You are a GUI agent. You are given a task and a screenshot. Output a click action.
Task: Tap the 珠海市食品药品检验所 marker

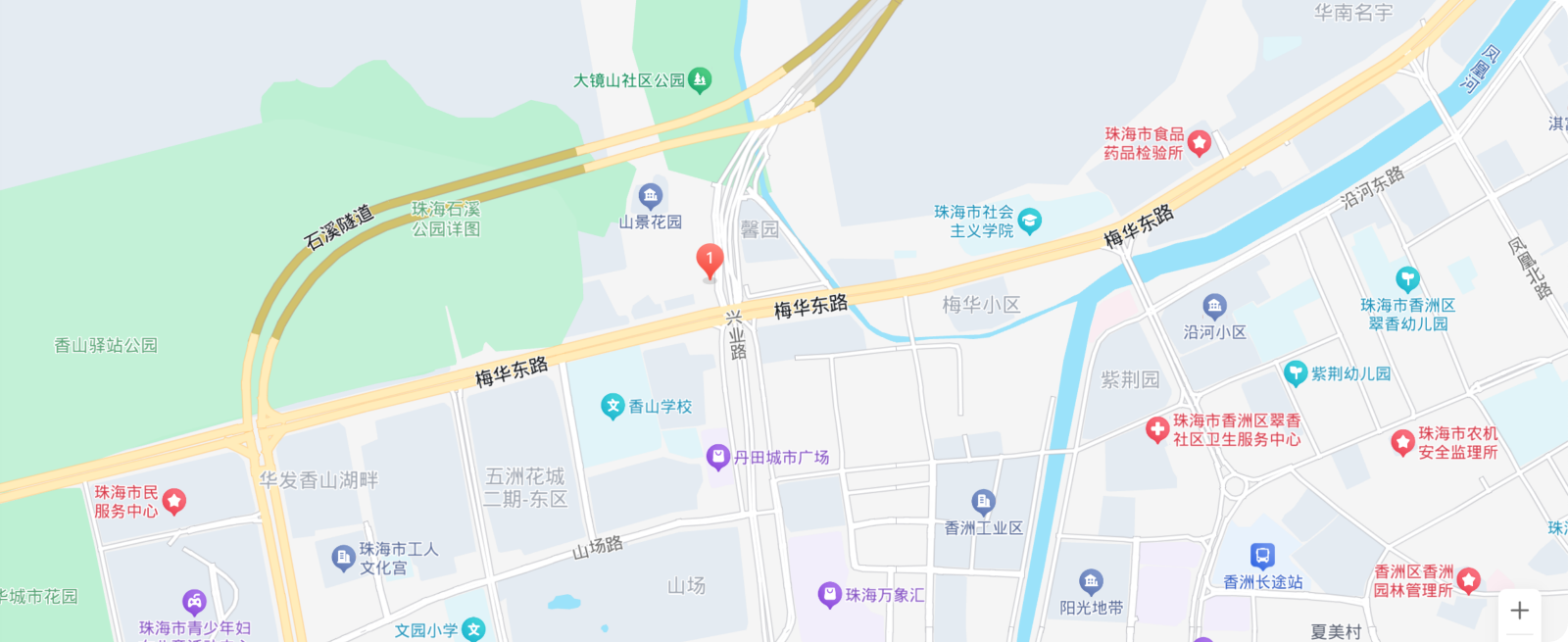click(1199, 143)
